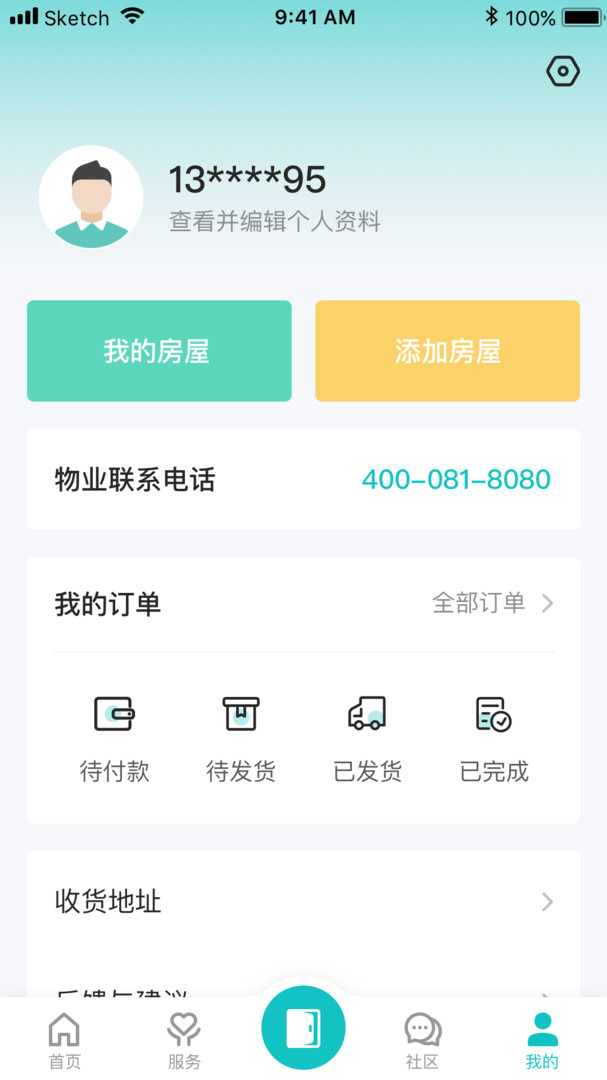Switch to the 首页 tab
The height and width of the screenshot is (1080, 607).
pos(65,1040)
